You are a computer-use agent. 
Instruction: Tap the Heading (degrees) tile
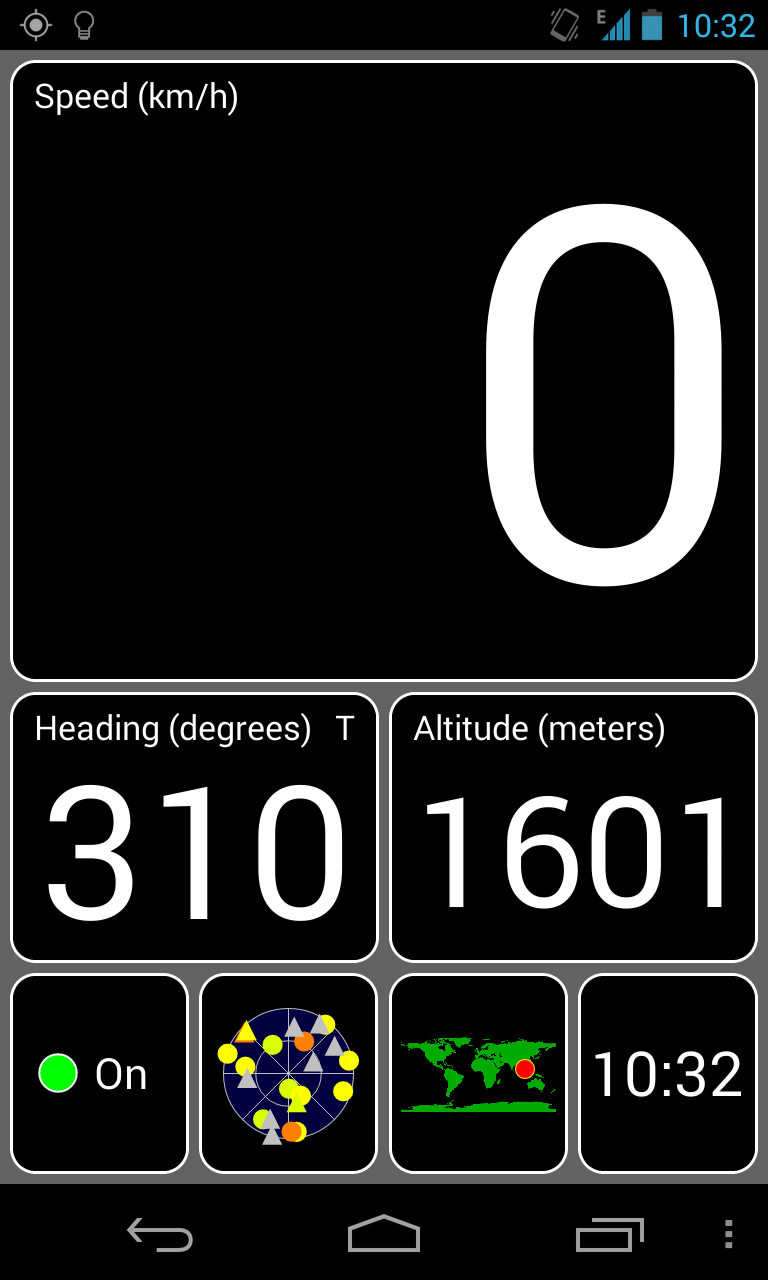click(x=194, y=827)
